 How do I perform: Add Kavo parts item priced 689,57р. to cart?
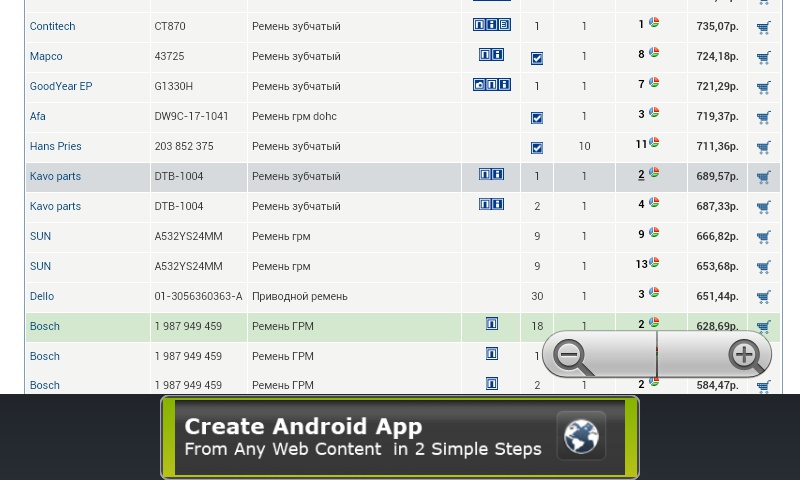tap(764, 178)
